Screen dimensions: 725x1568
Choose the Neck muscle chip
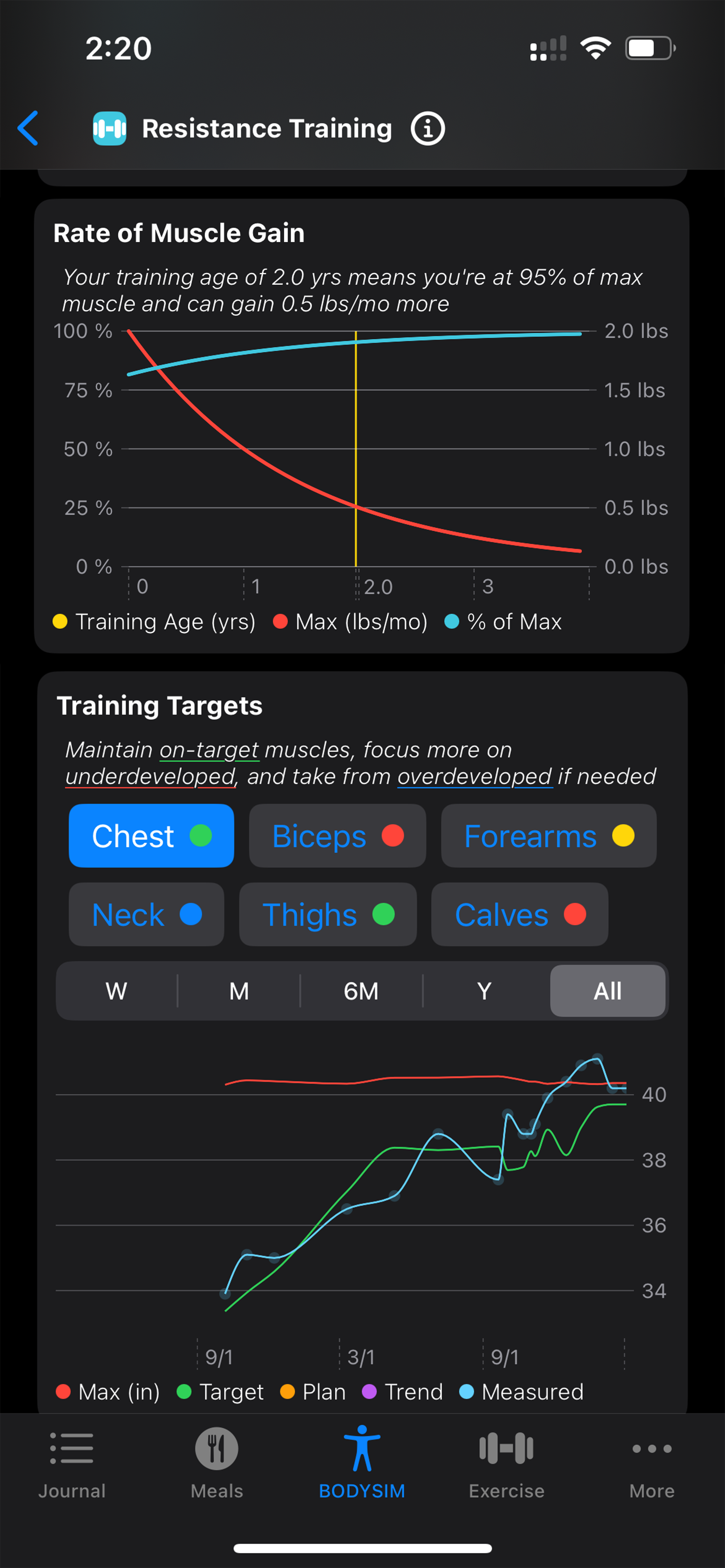(146, 914)
